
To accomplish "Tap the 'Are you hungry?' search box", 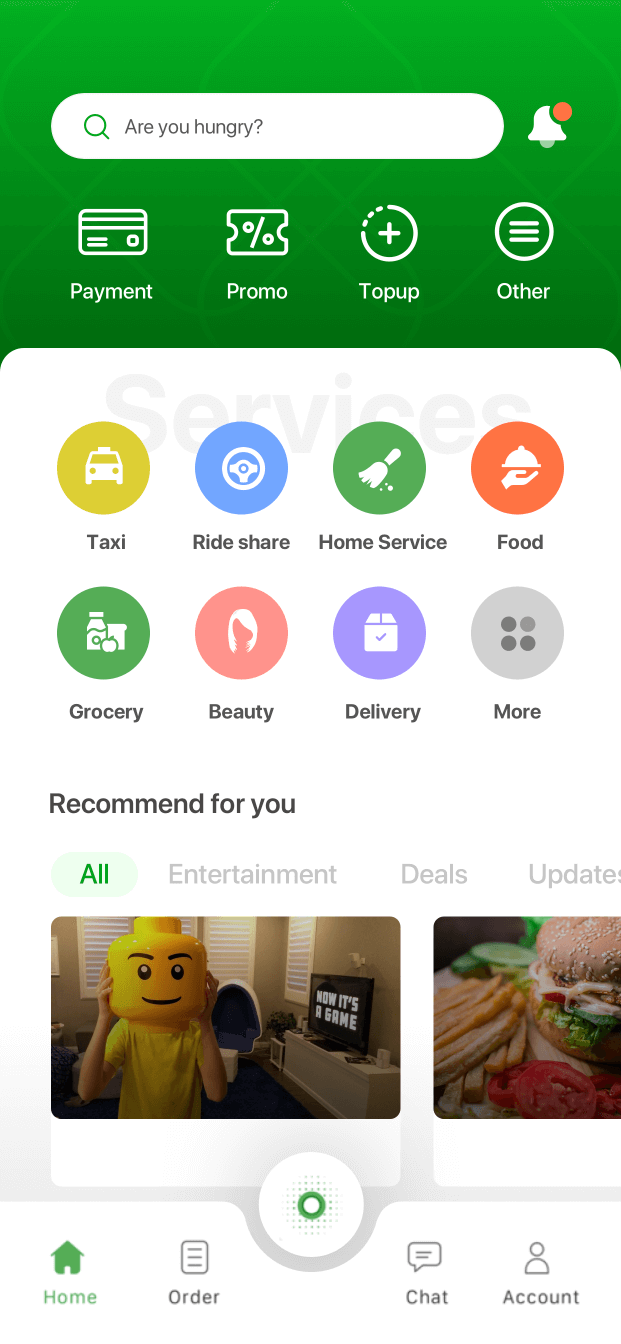I will click(x=277, y=126).
